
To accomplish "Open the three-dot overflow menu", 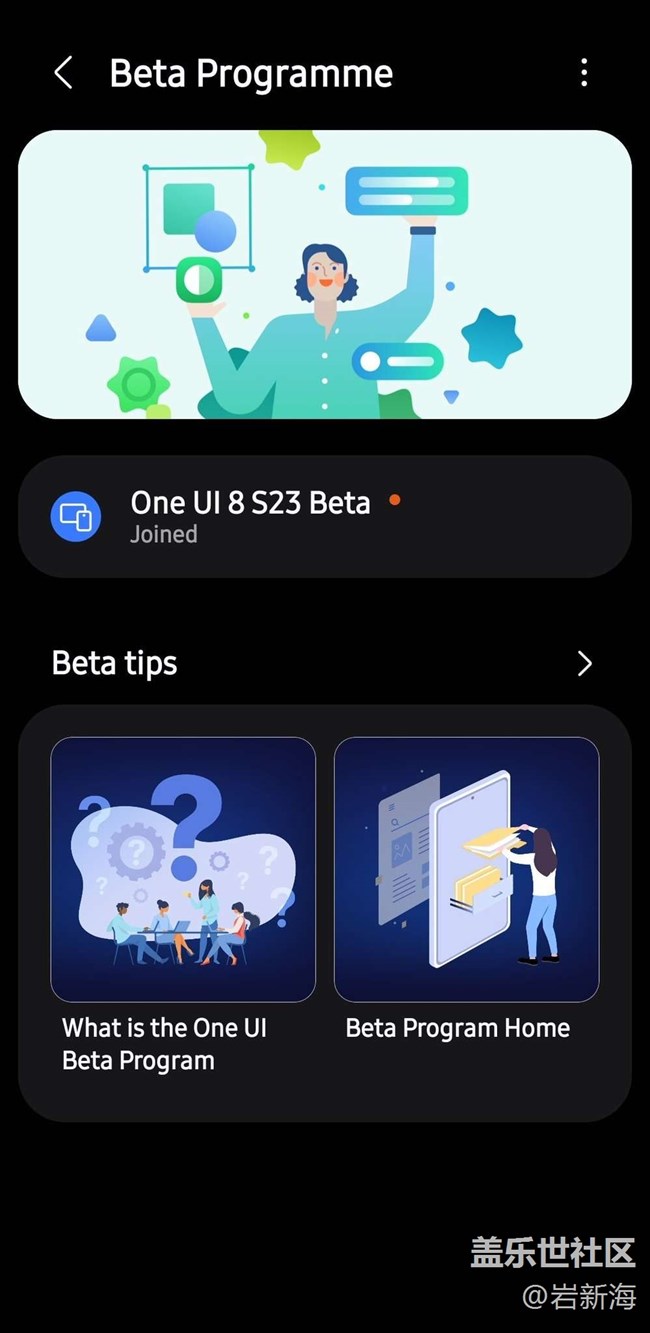I will (x=584, y=73).
